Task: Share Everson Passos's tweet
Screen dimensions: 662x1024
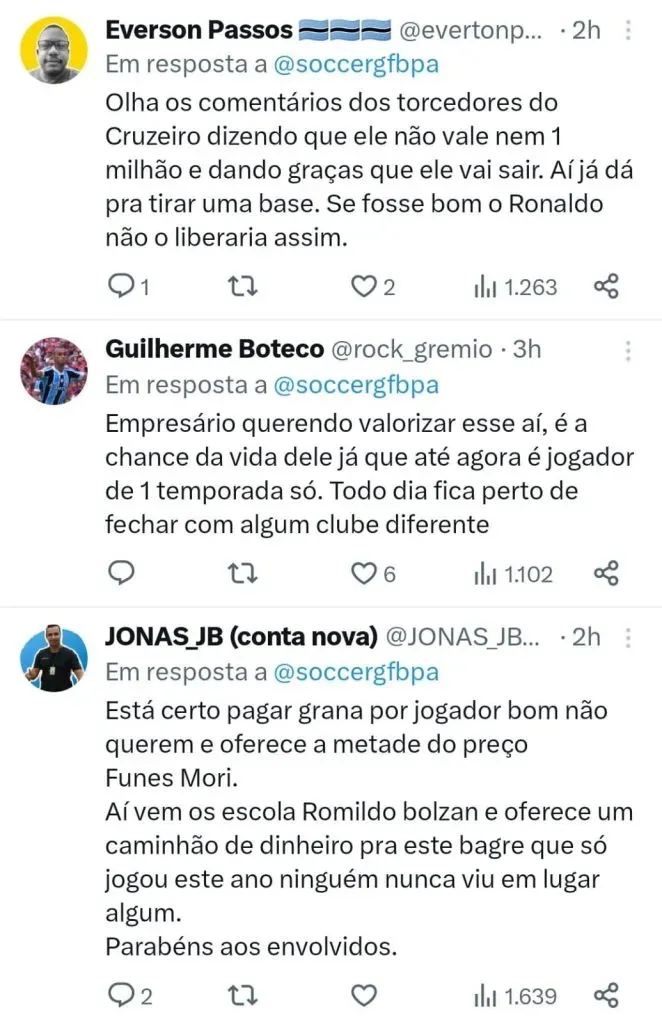Action: tap(607, 287)
